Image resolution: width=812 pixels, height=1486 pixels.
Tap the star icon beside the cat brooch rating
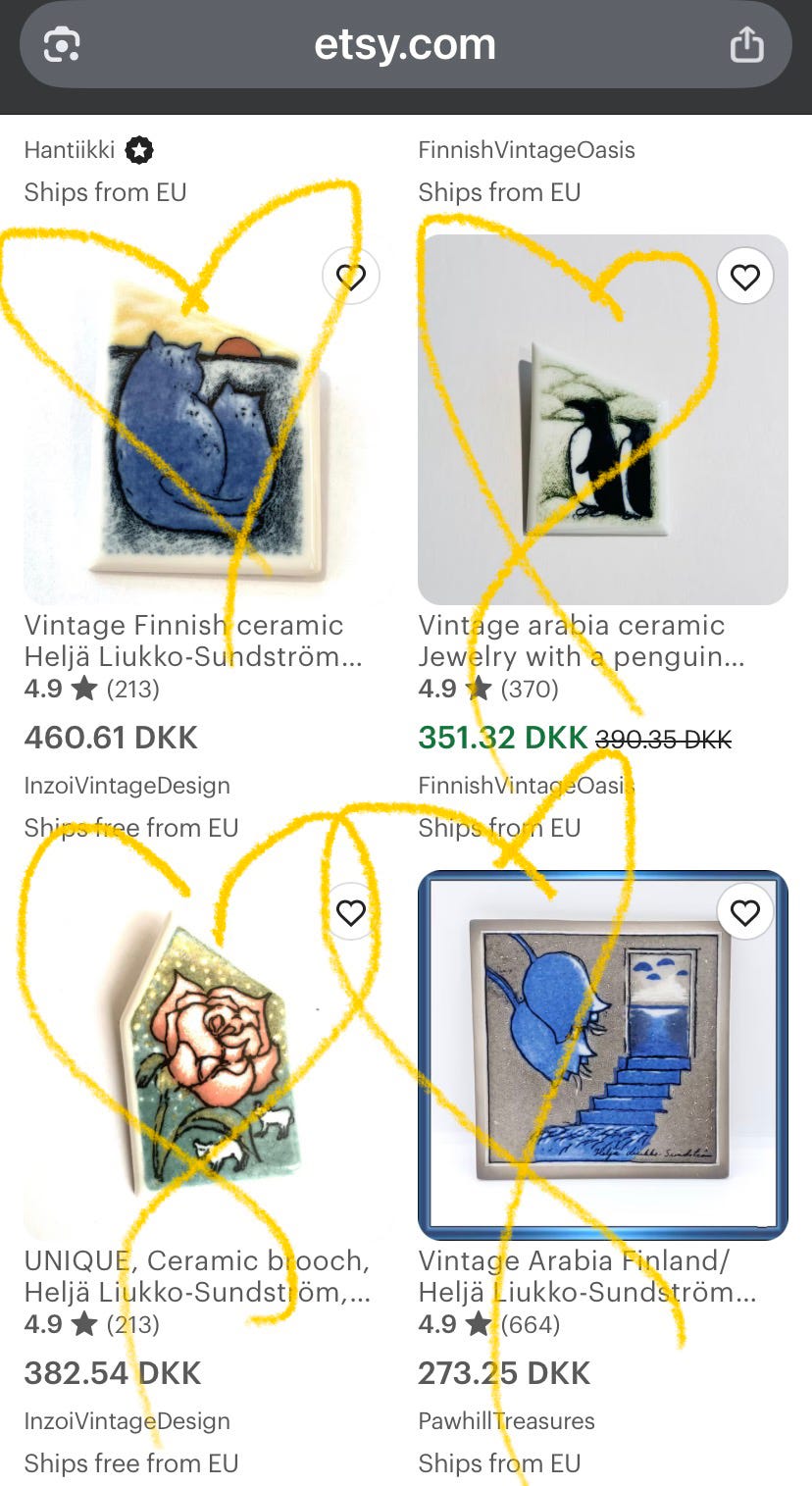click(82, 689)
